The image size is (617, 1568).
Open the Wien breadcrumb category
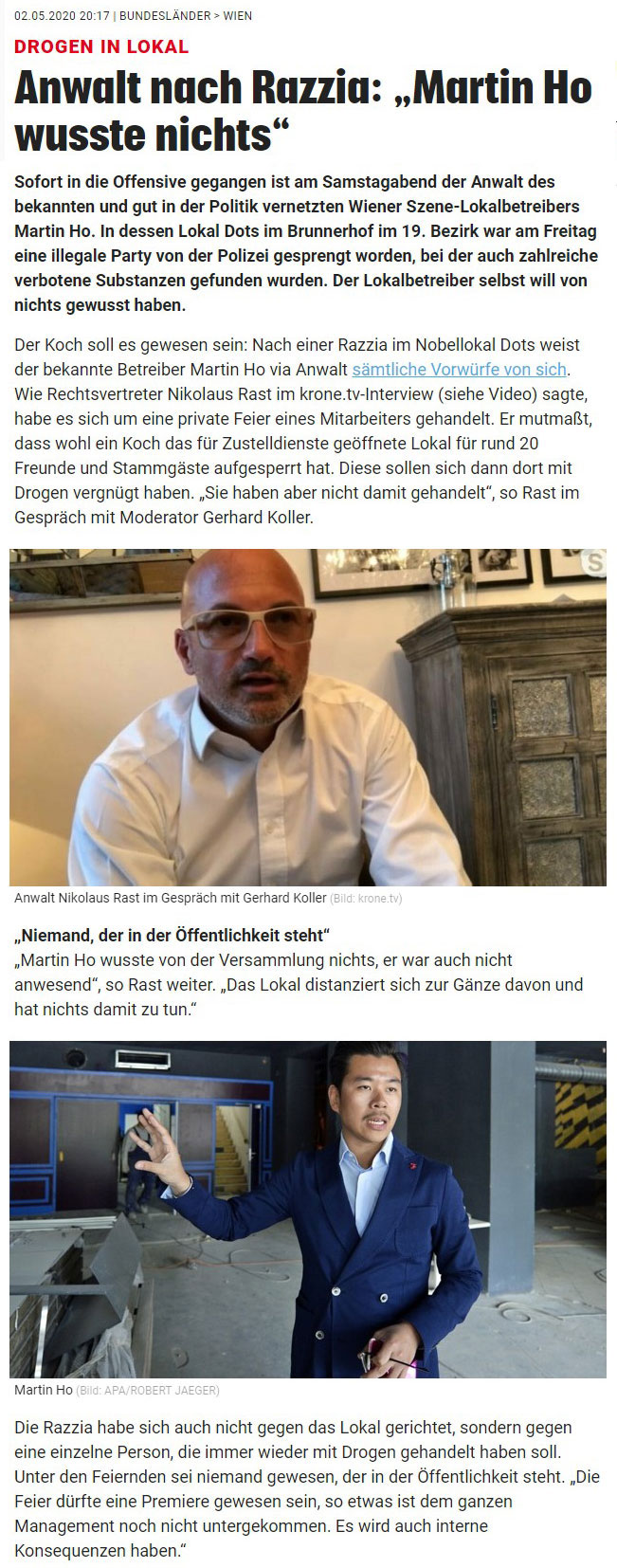[x=237, y=16]
